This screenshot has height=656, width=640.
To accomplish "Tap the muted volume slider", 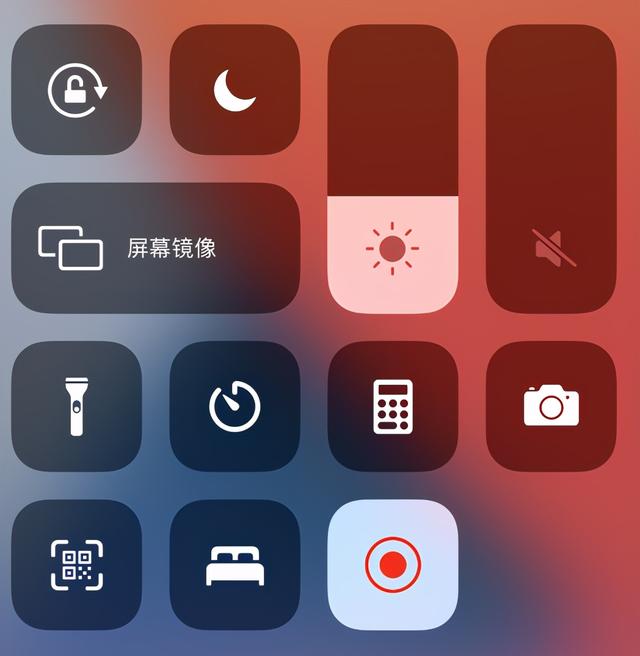I will coord(550,170).
